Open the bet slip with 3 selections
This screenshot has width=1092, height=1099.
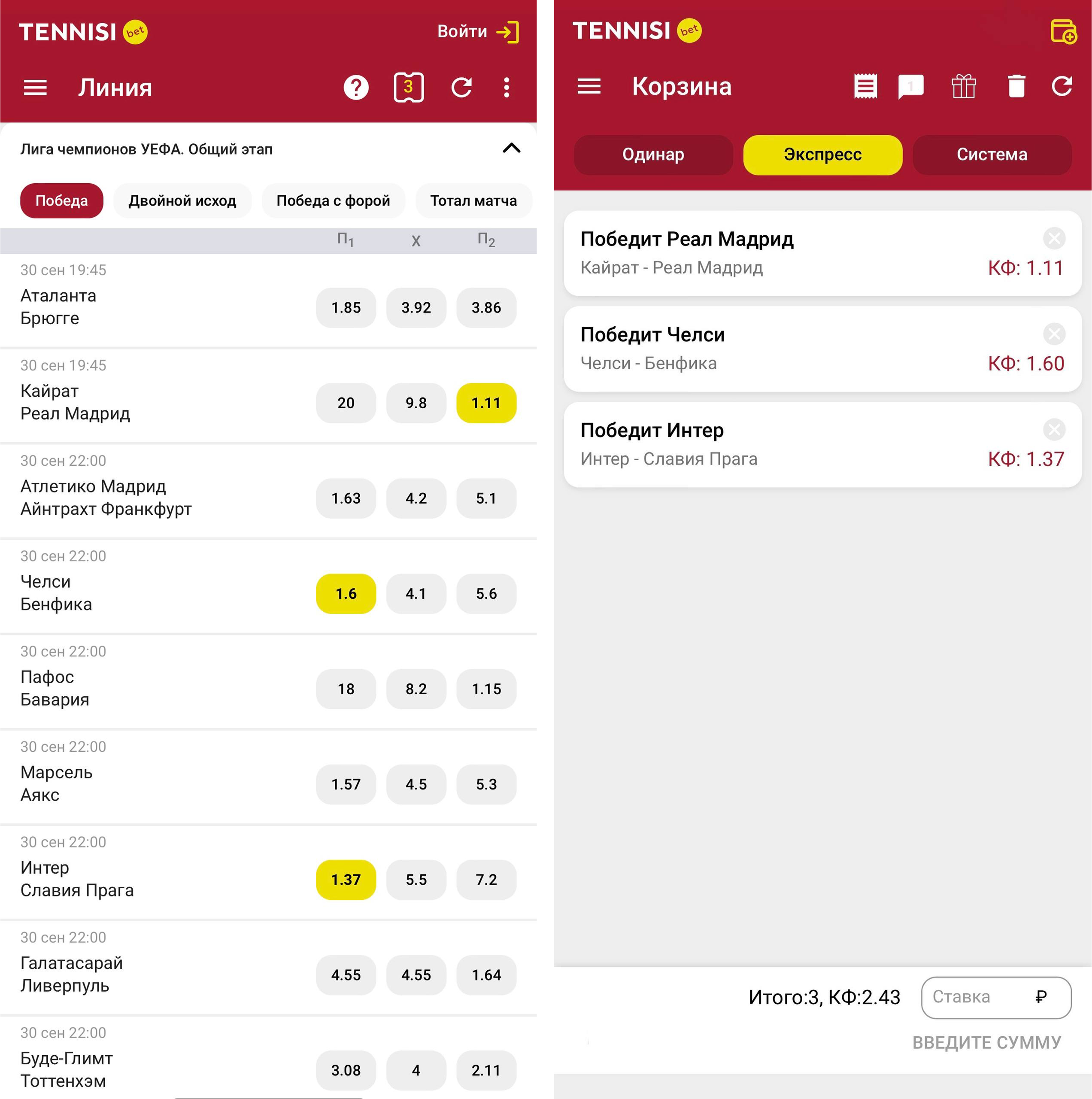point(408,88)
